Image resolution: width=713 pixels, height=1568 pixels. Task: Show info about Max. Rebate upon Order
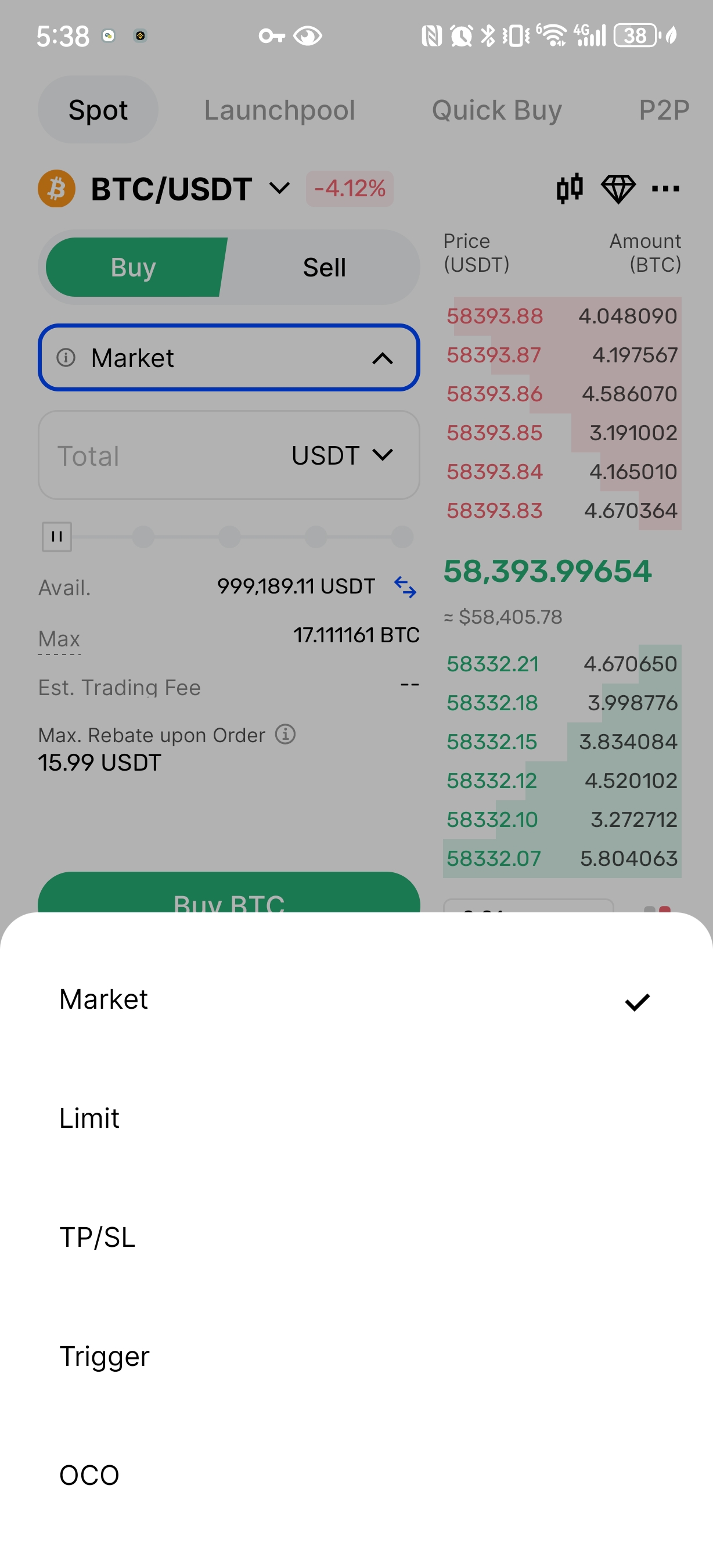(x=285, y=734)
